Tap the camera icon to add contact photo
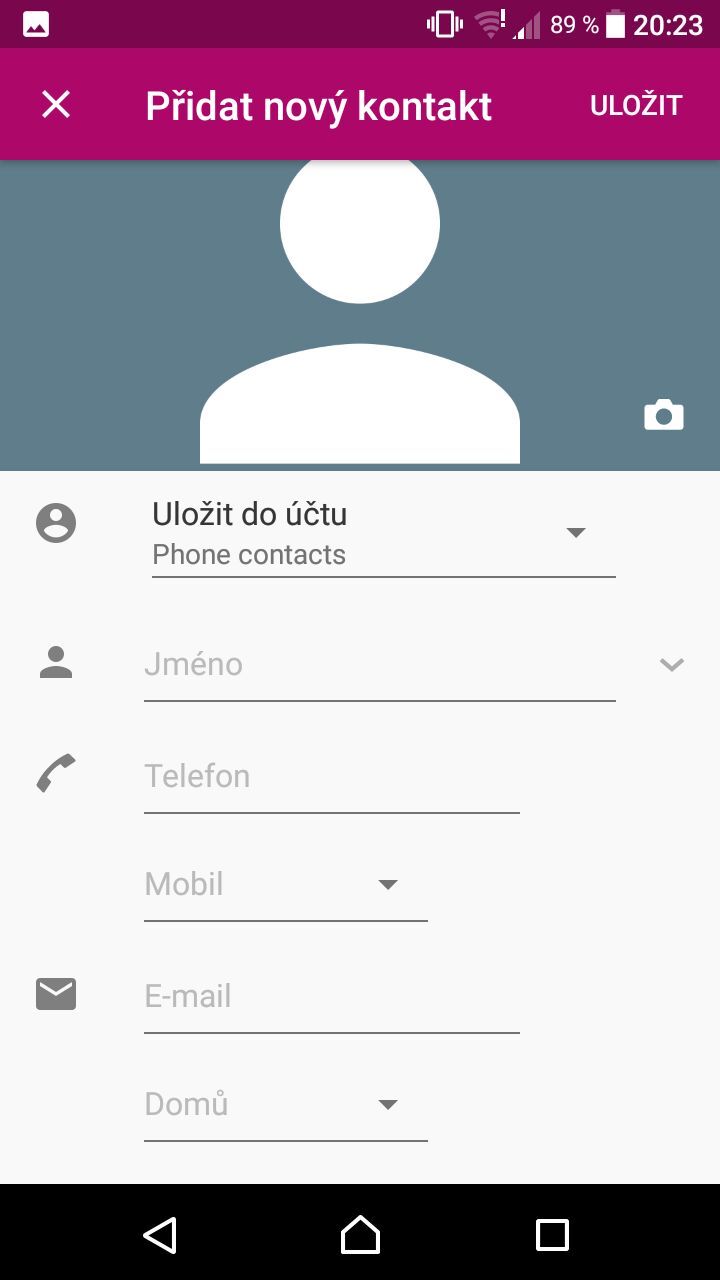 click(x=664, y=413)
